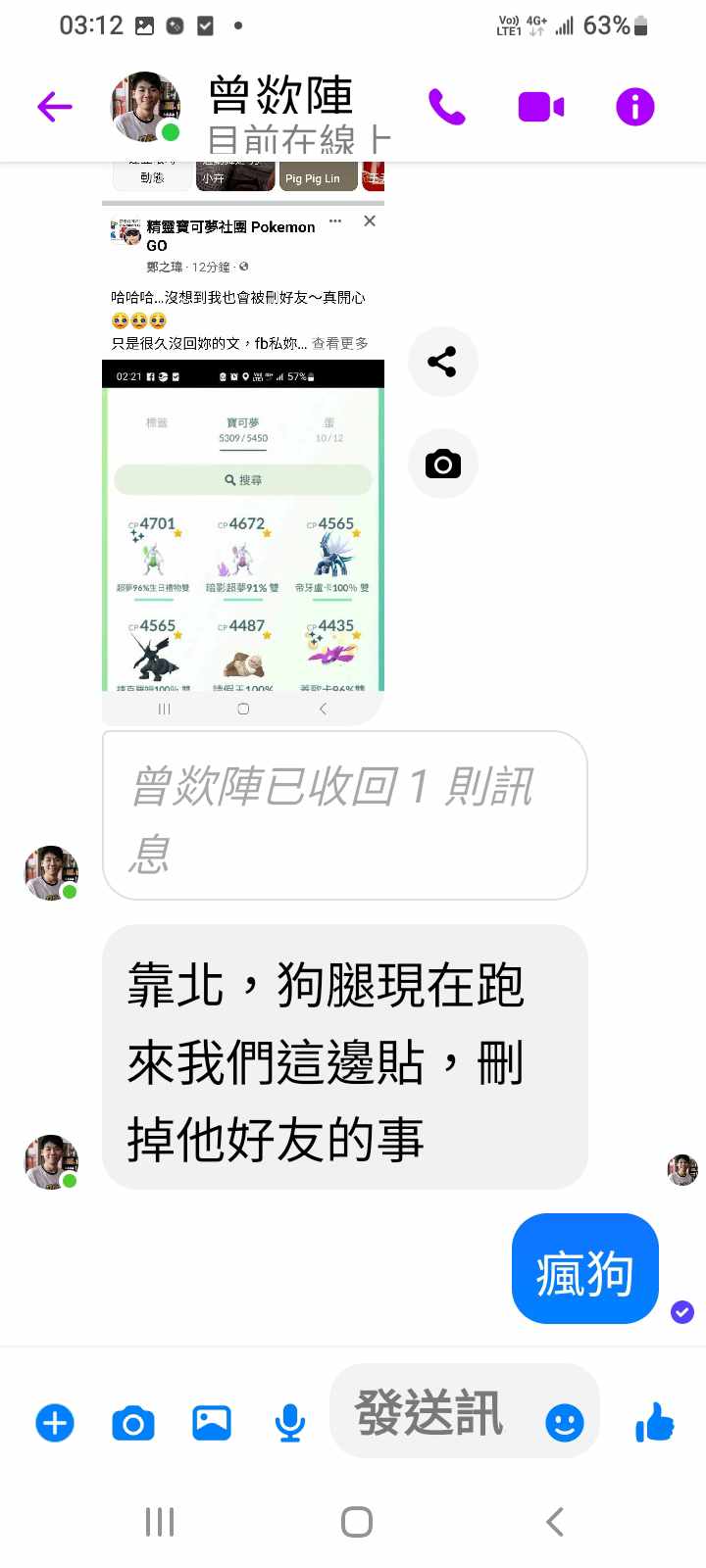706x1568 pixels.
Task: Record a voice message
Action: [289, 1422]
